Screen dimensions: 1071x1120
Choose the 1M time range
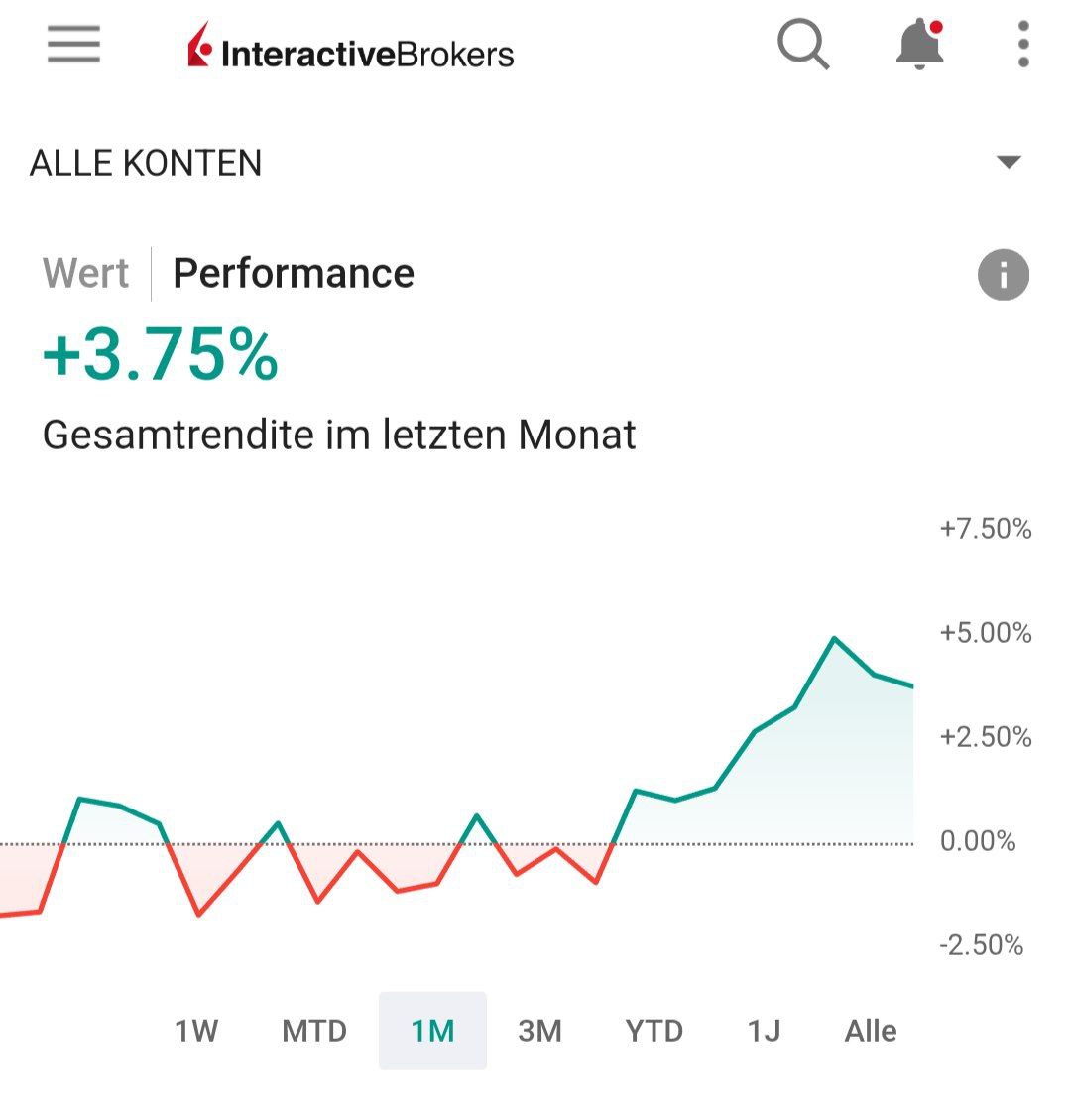[x=432, y=1031]
